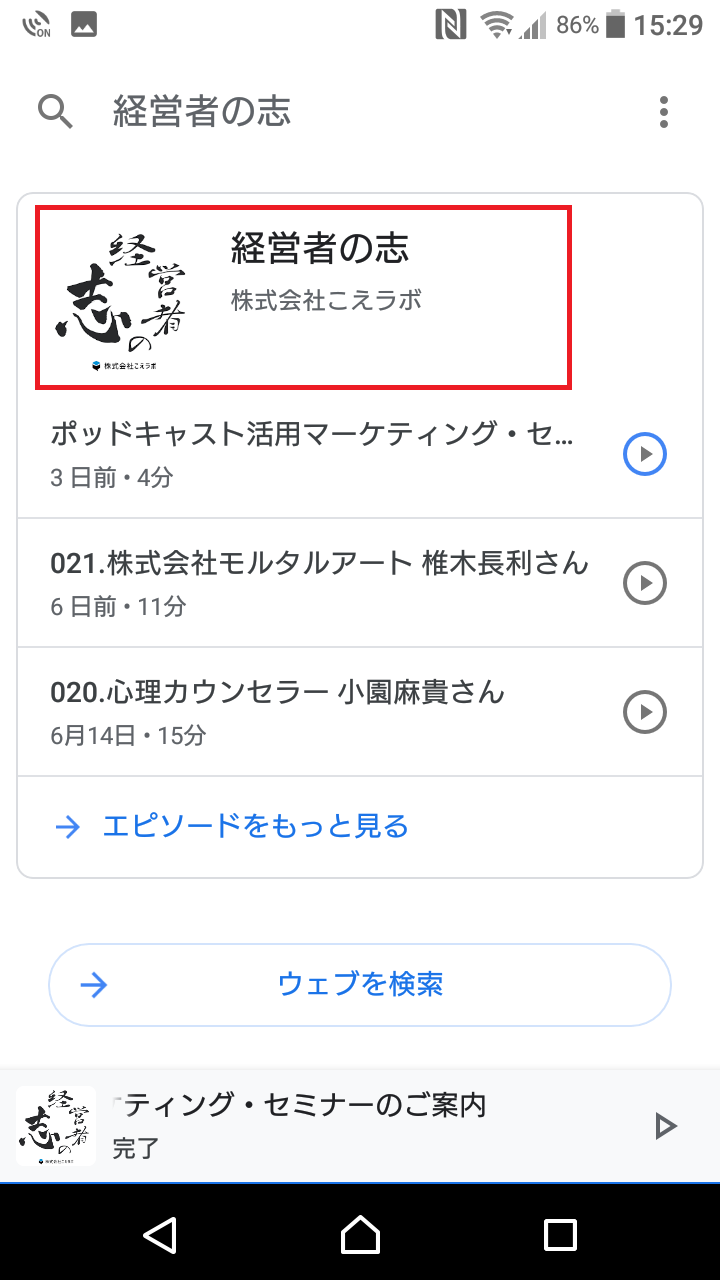Tap the ウェブを検索 button
The height and width of the screenshot is (1280, 720).
pyautogui.click(x=360, y=985)
